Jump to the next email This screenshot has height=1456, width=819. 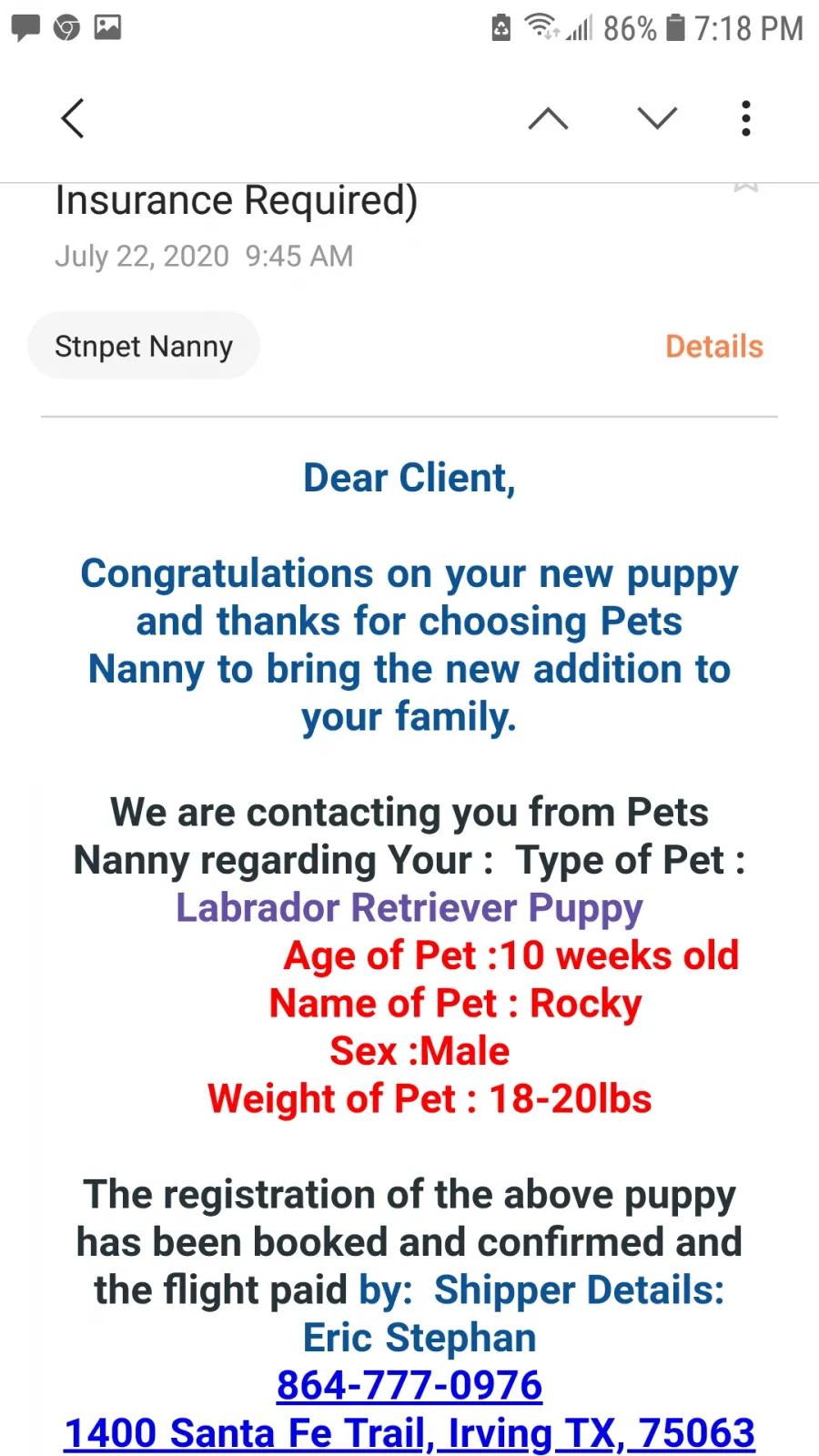[657, 118]
